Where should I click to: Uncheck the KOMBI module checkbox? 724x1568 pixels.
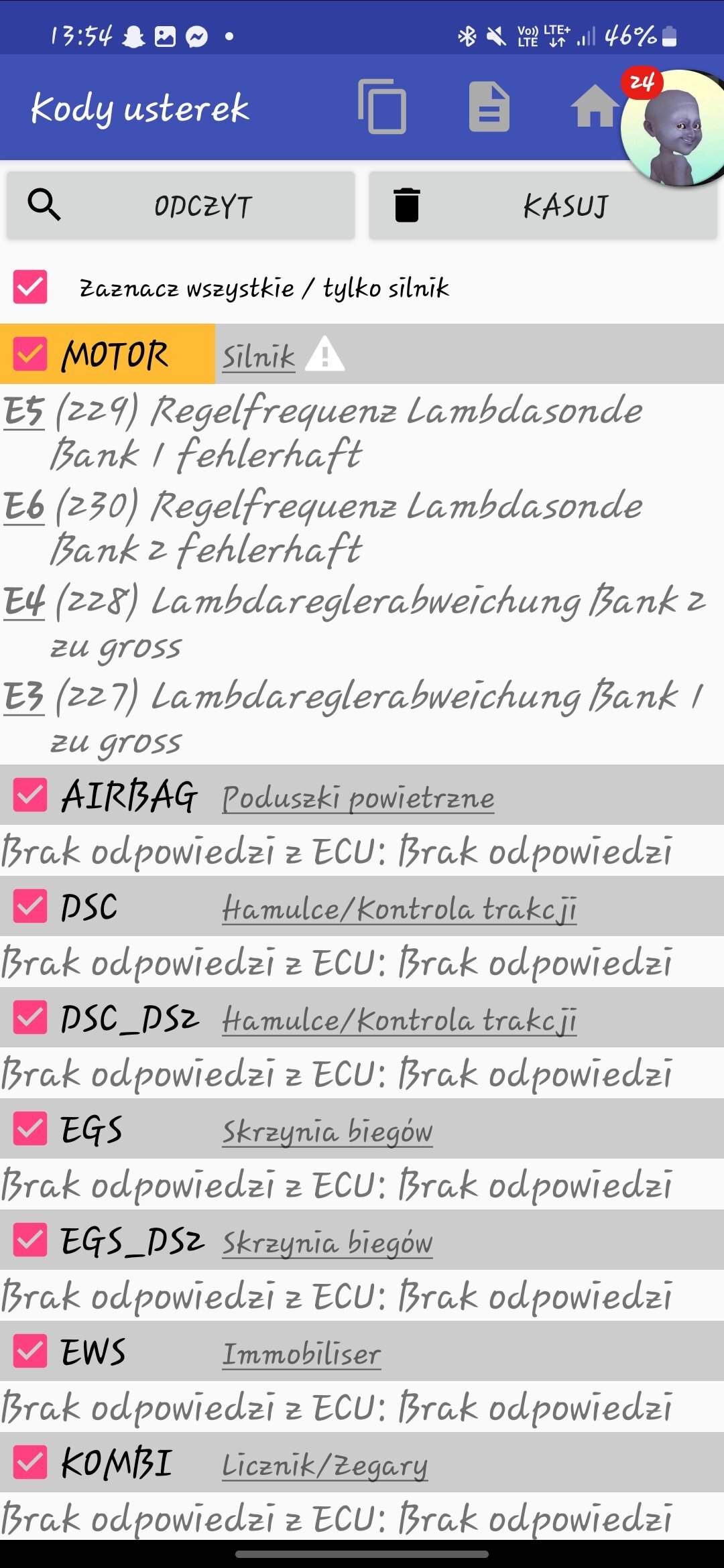click(x=30, y=1462)
